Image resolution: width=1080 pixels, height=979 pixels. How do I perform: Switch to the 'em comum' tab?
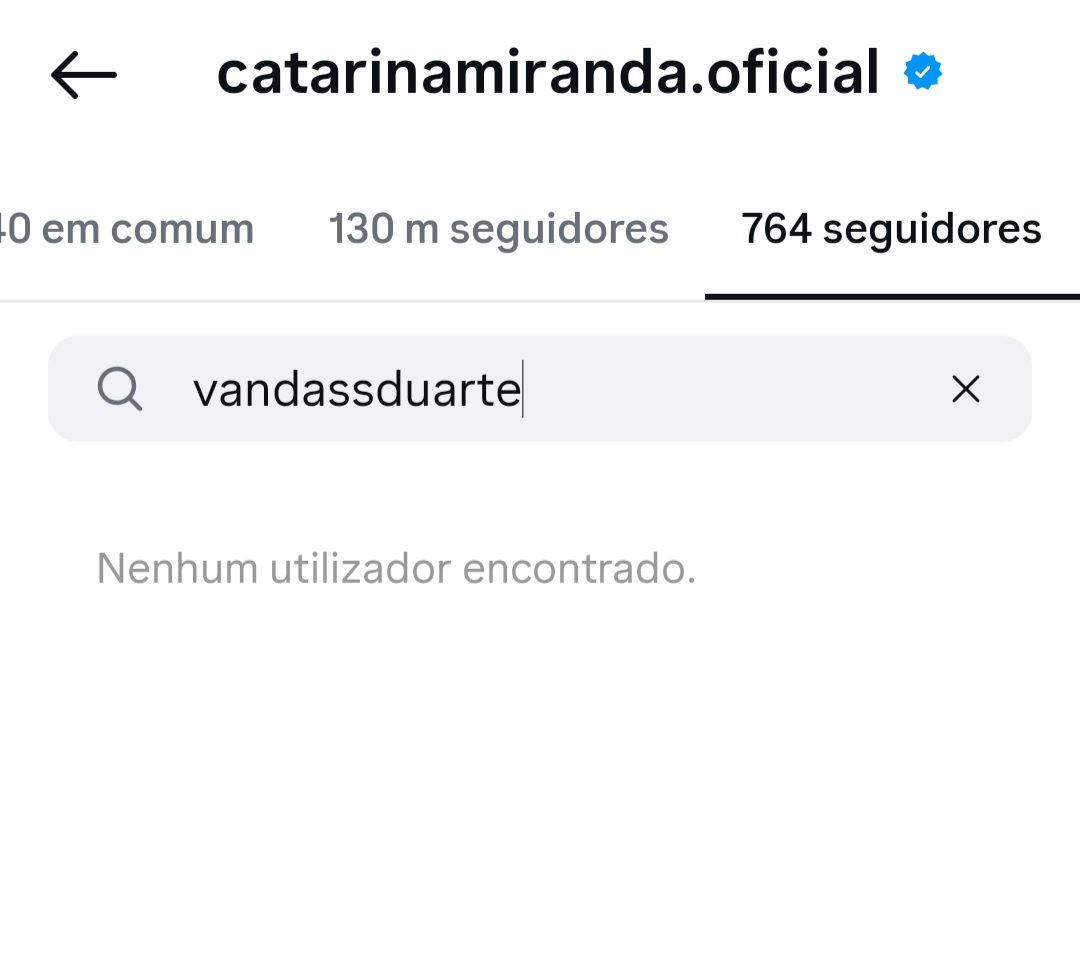pyautogui.click(x=130, y=230)
